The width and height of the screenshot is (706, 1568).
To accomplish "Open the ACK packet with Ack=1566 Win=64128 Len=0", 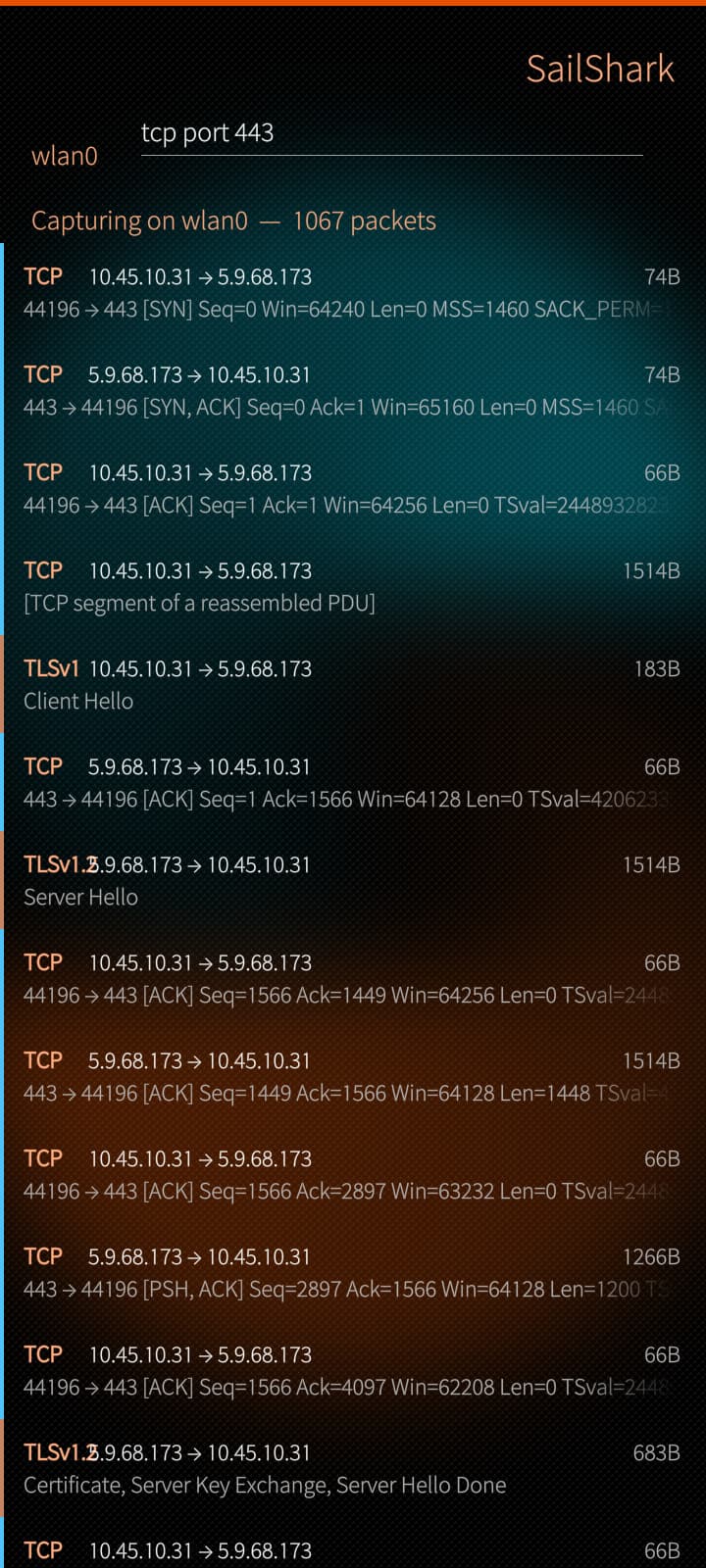I will click(351, 782).
